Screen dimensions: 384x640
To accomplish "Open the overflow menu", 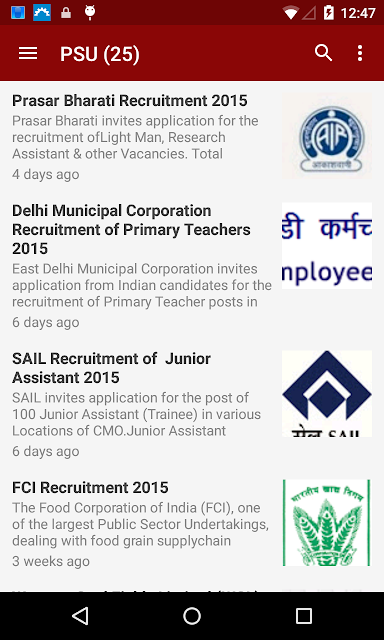I will pyautogui.click(x=360, y=53).
